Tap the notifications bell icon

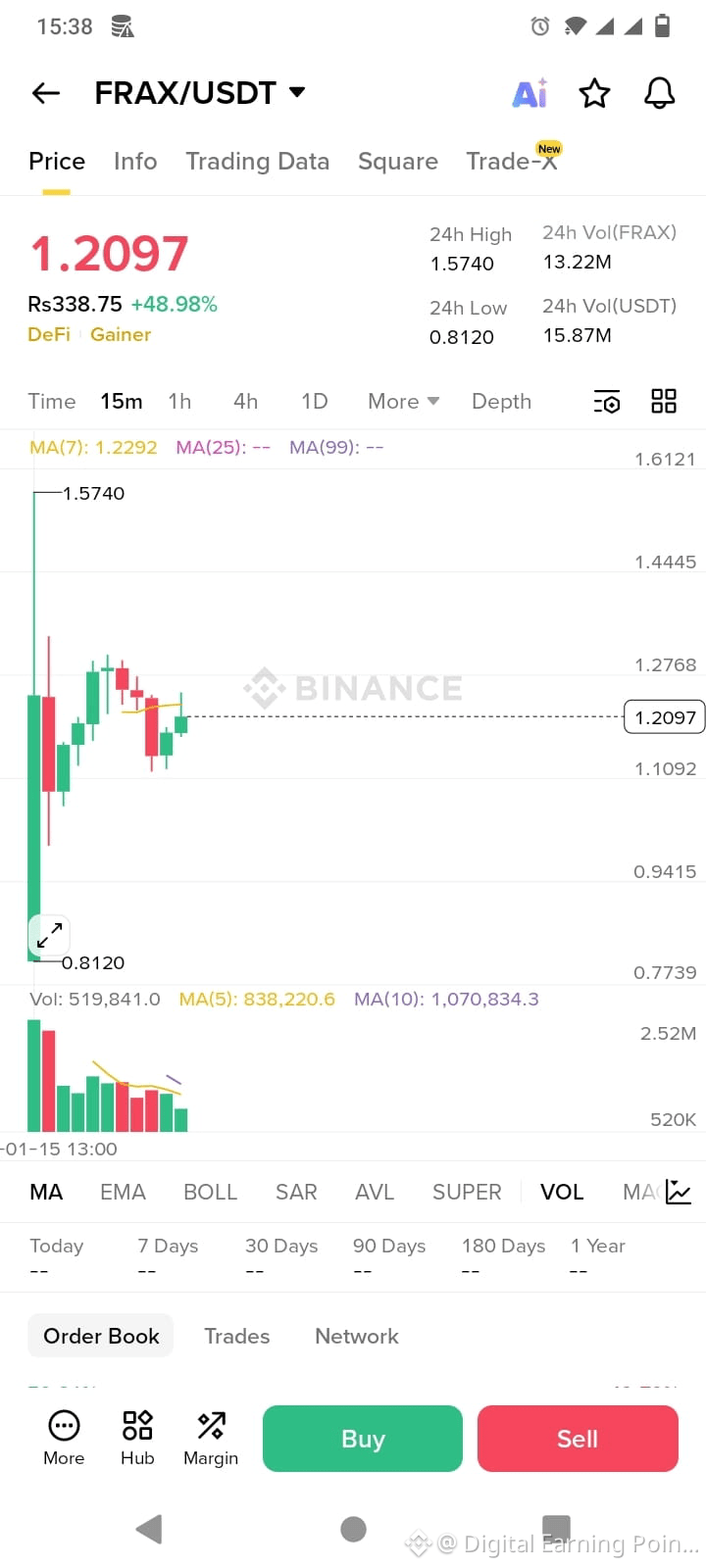pos(658,93)
